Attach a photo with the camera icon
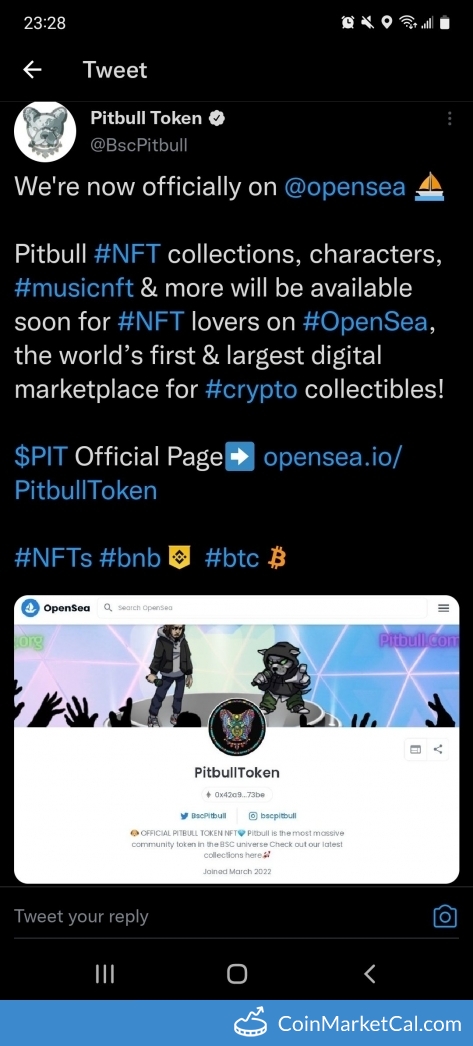 click(x=445, y=917)
